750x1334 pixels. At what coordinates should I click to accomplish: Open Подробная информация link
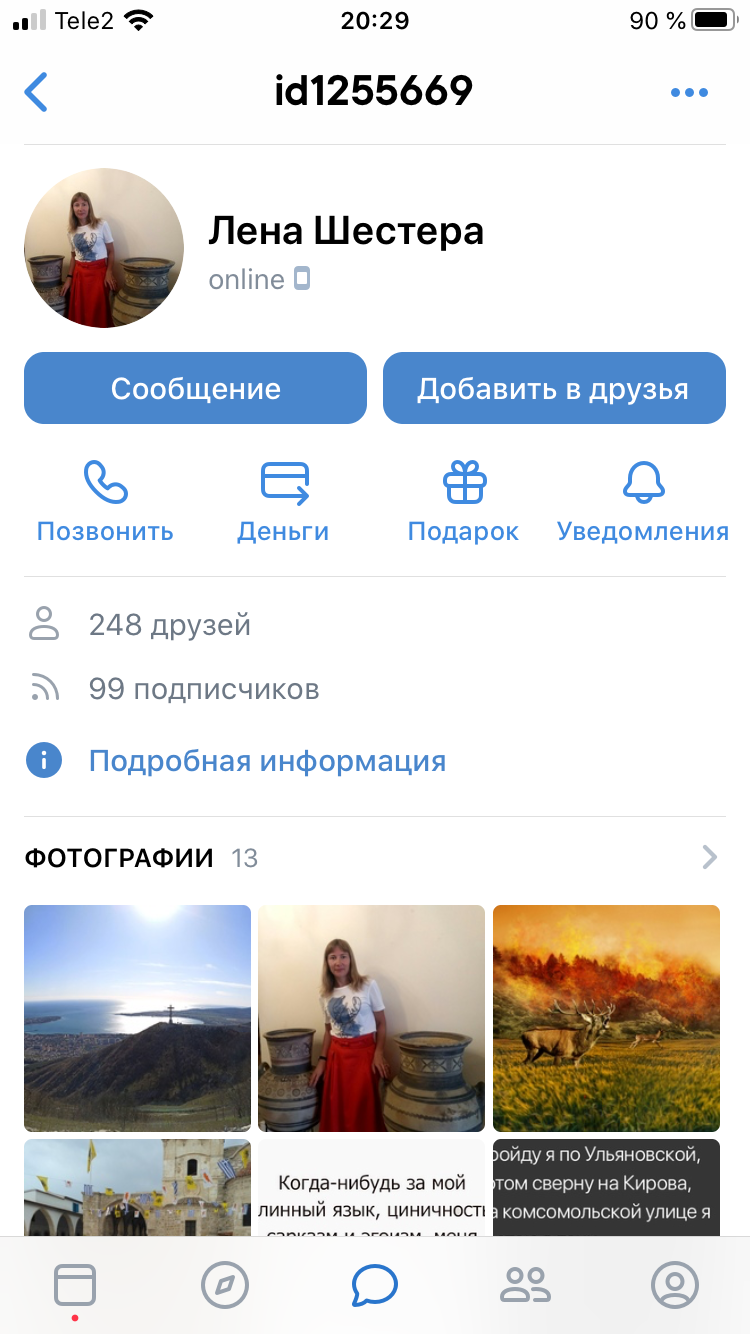[267, 761]
